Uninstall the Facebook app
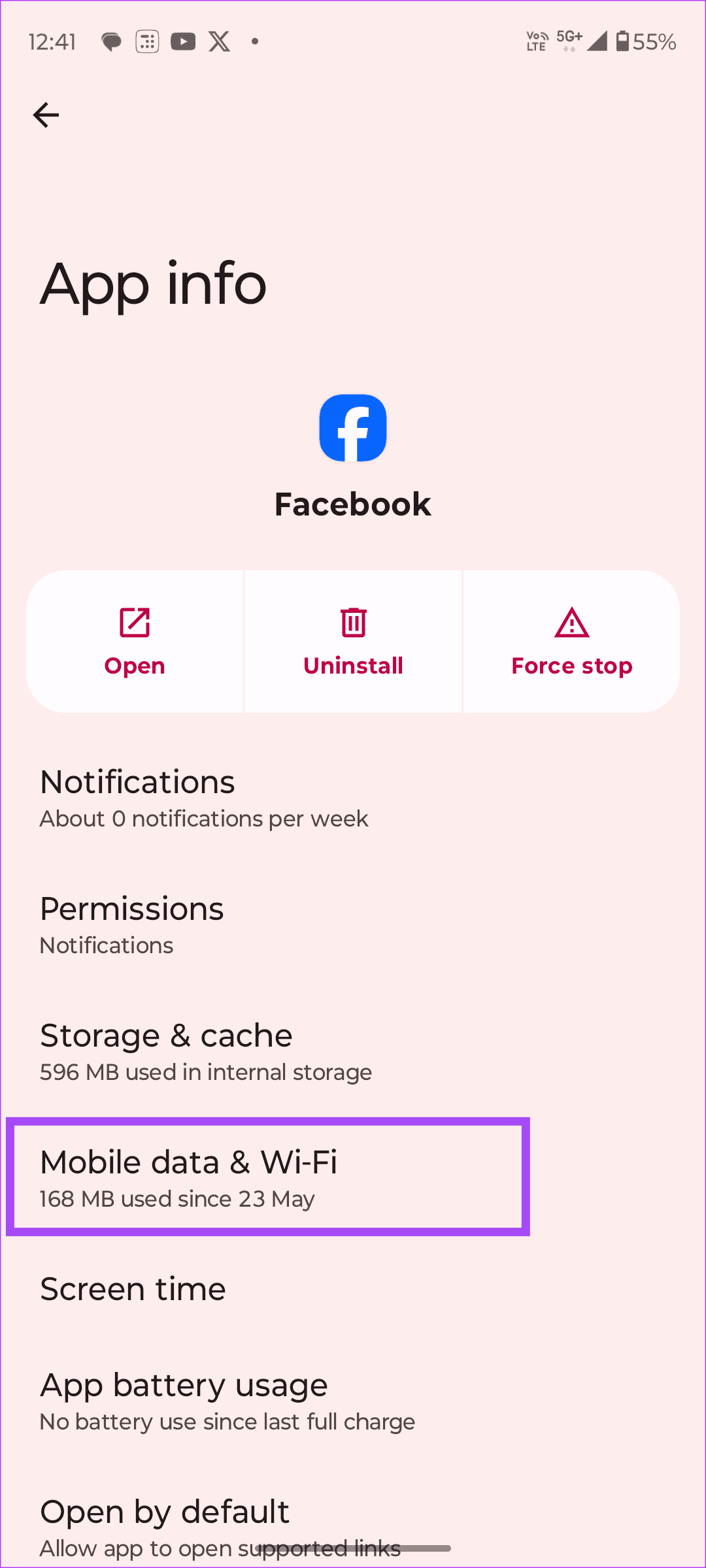The image size is (706, 1568). [x=353, y=642]
